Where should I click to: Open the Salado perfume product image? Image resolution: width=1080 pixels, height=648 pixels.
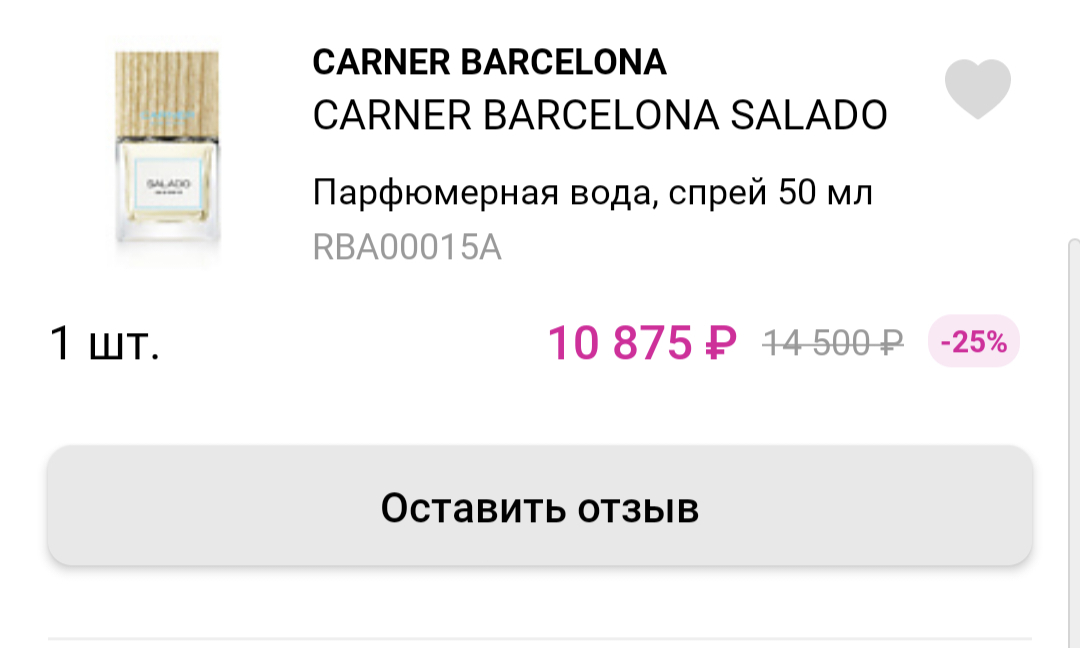[166, 152]
